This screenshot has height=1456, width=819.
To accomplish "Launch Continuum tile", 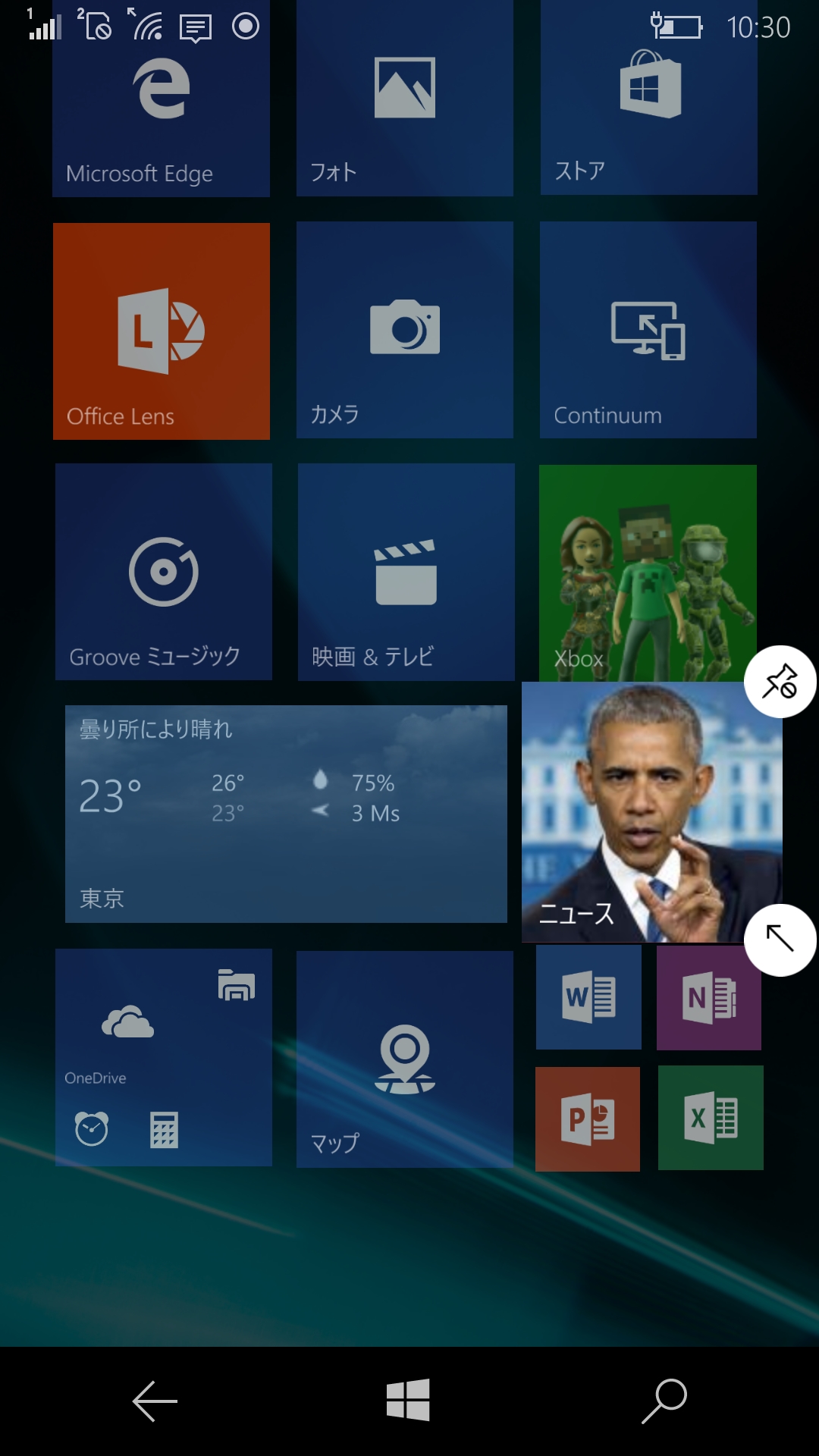I will coord(648,330).
